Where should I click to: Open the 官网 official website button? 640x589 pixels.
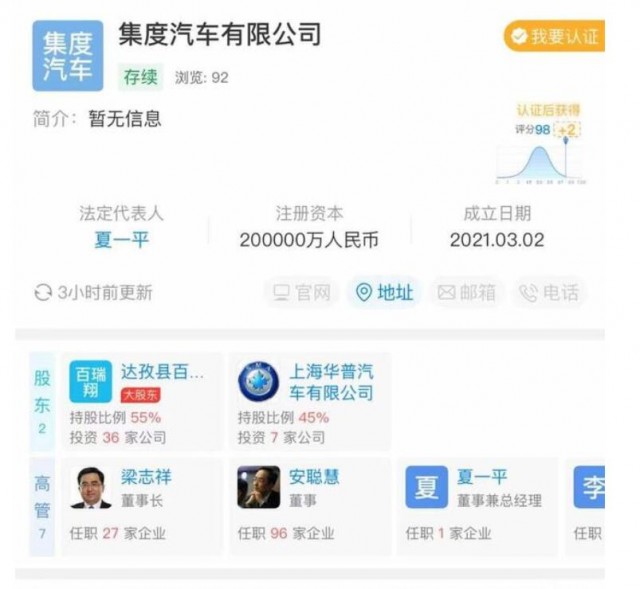302,293
